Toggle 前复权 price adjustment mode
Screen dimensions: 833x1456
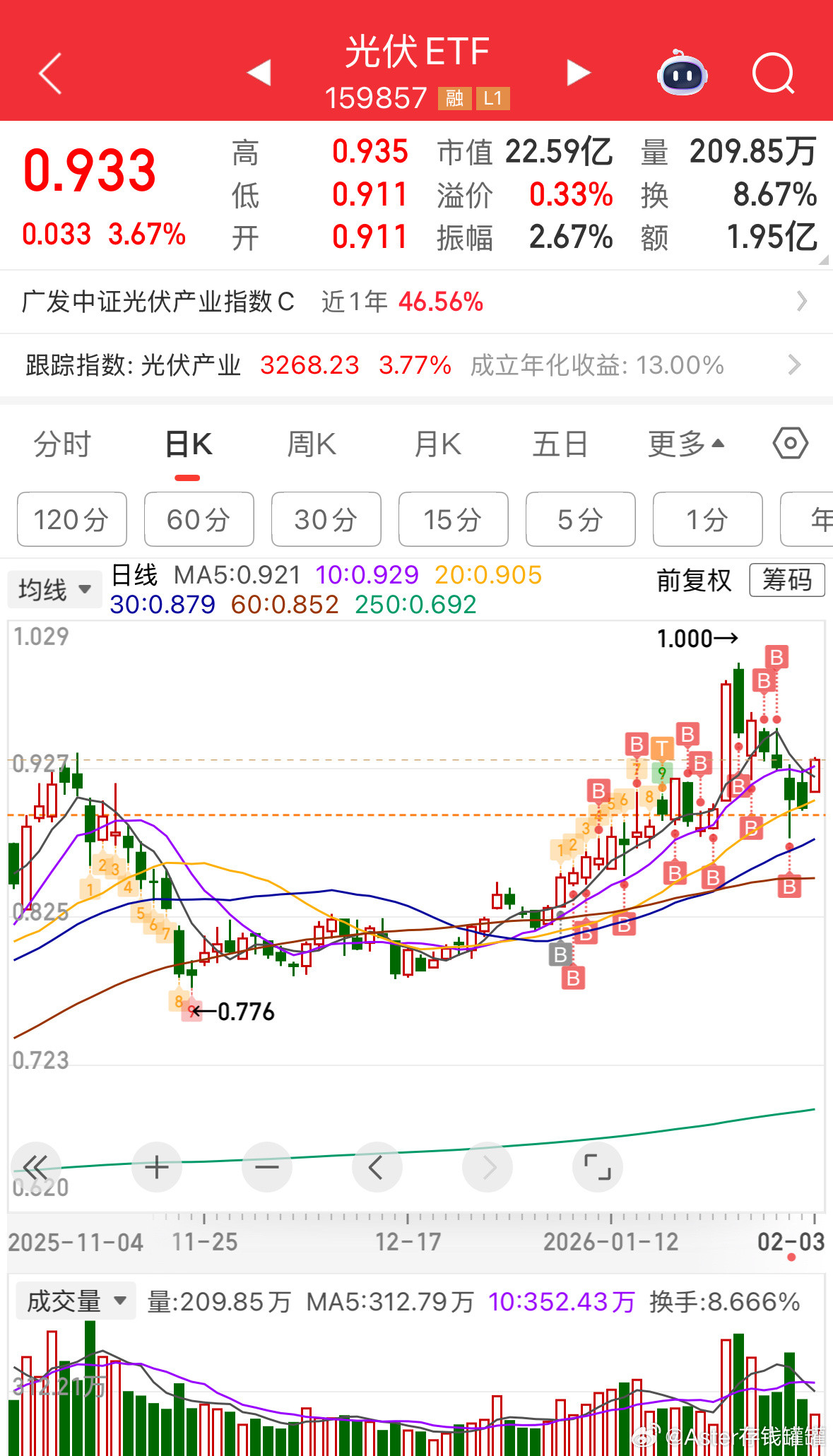[693, 581]
